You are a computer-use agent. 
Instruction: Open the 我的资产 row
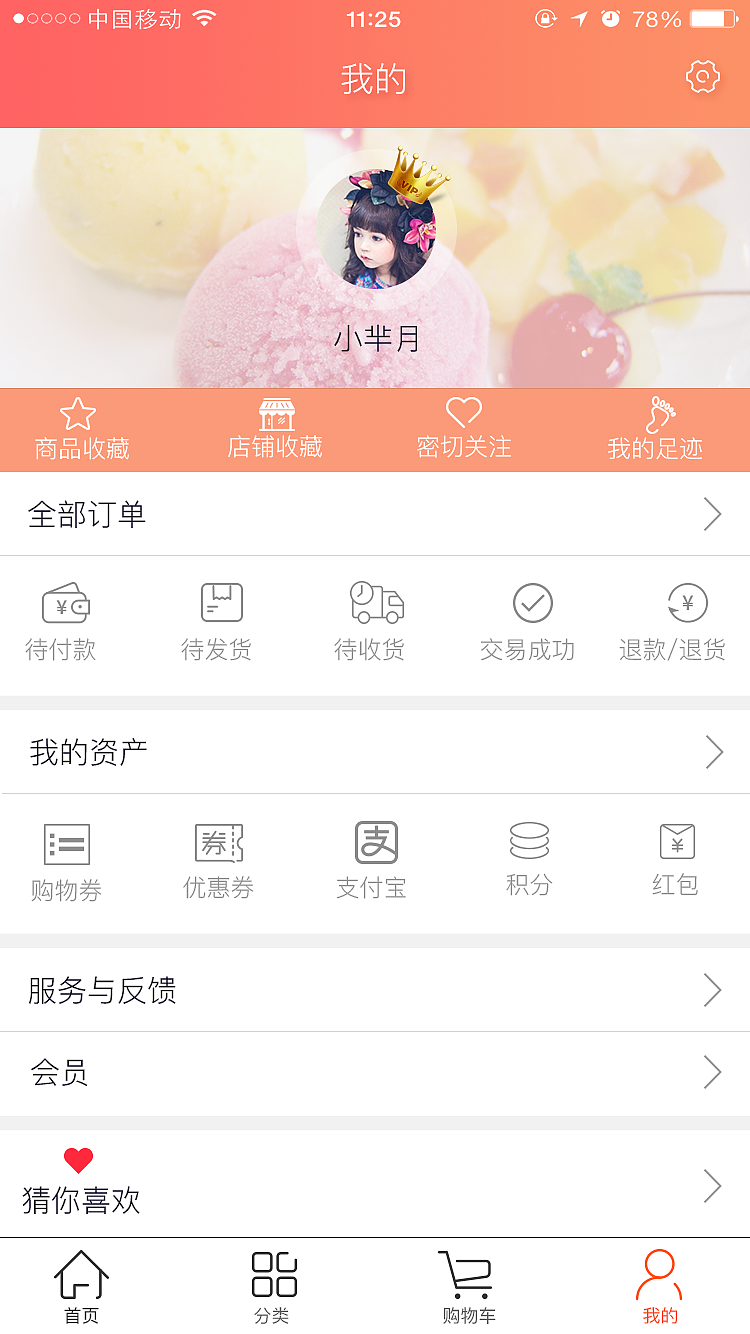tap(375, 752)
